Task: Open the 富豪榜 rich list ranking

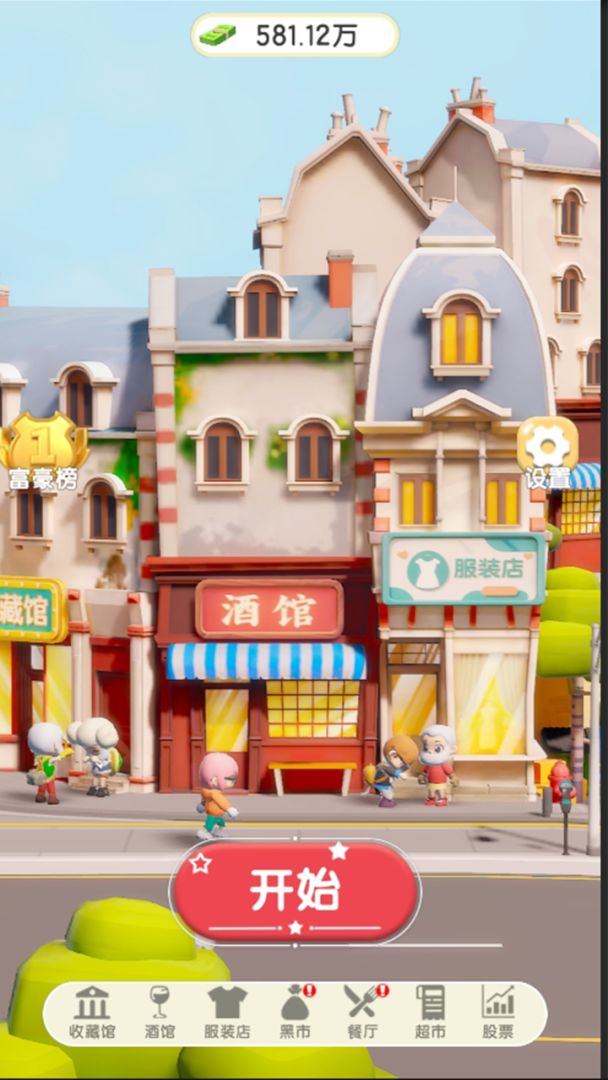Action: click(x=43, y=450)
